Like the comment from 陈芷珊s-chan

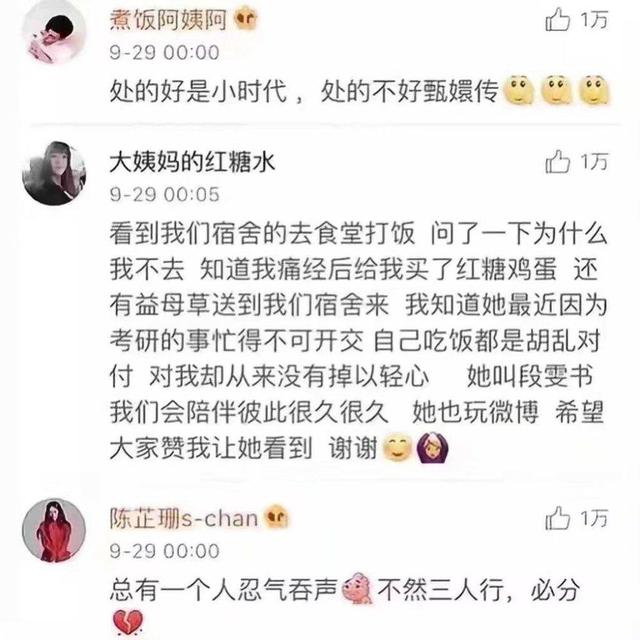(x=557, y=518)
